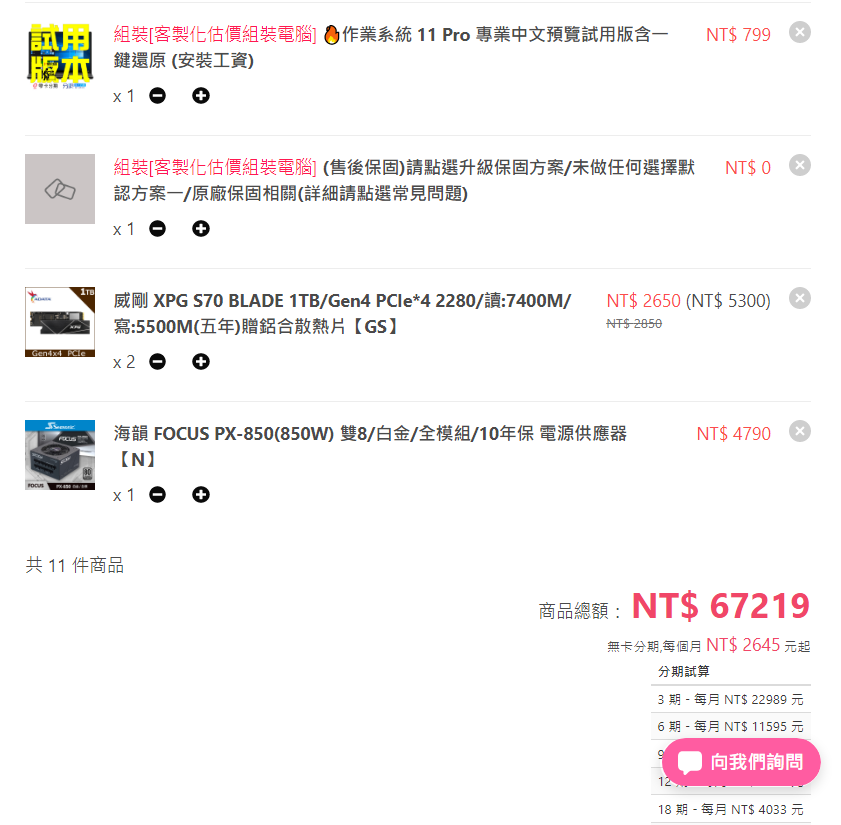Decrease quantity of Windows 11 Pro item
Screen dimensions: 841x825
coord(157,96)
